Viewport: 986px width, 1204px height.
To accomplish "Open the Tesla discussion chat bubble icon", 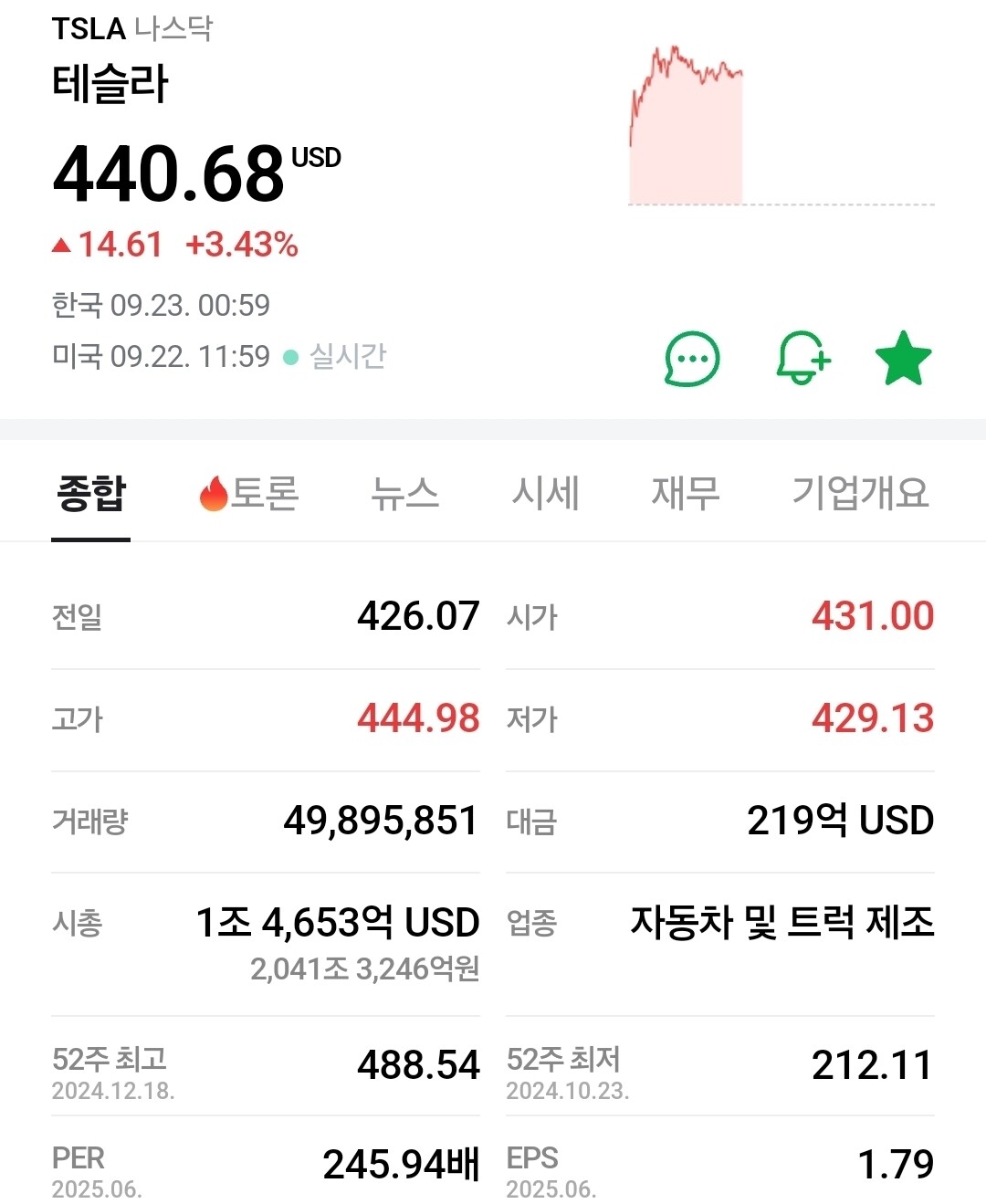I will (692, 359).
